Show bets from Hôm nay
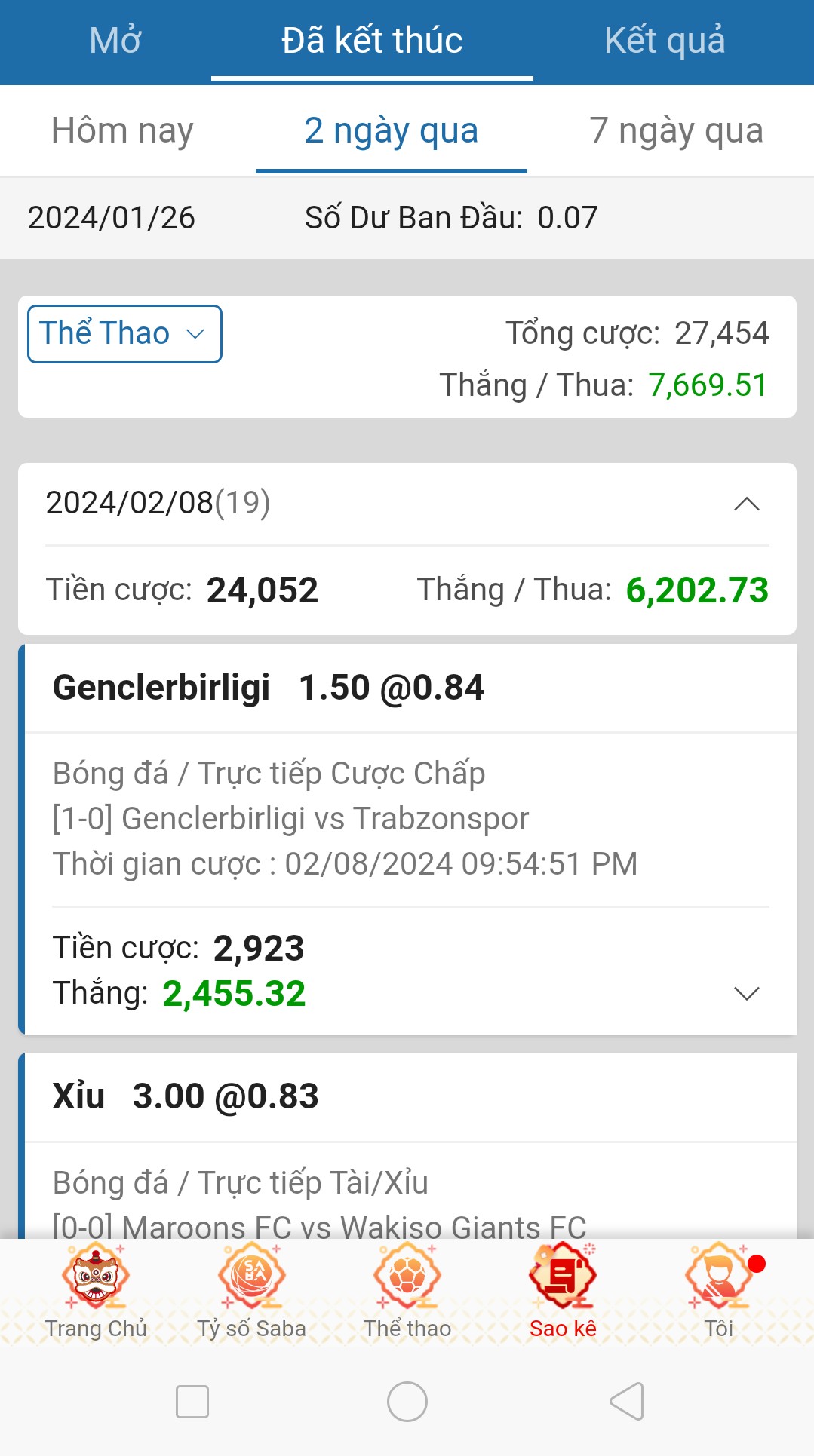This screenshot has height=1456, width=814. [x=122, y=131]
